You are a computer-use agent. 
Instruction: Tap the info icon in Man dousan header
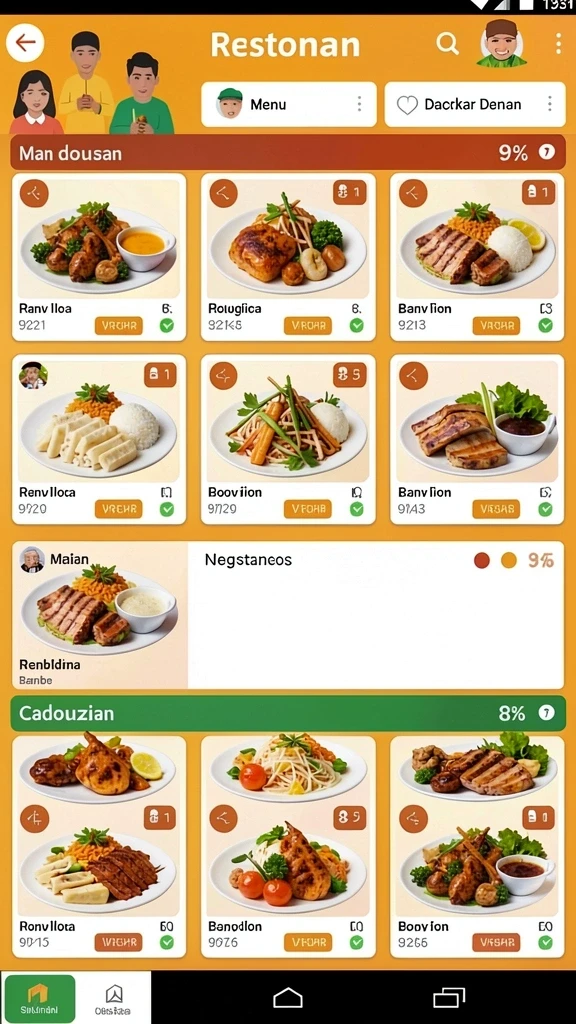pyautogui.click(x=546, y=152)
